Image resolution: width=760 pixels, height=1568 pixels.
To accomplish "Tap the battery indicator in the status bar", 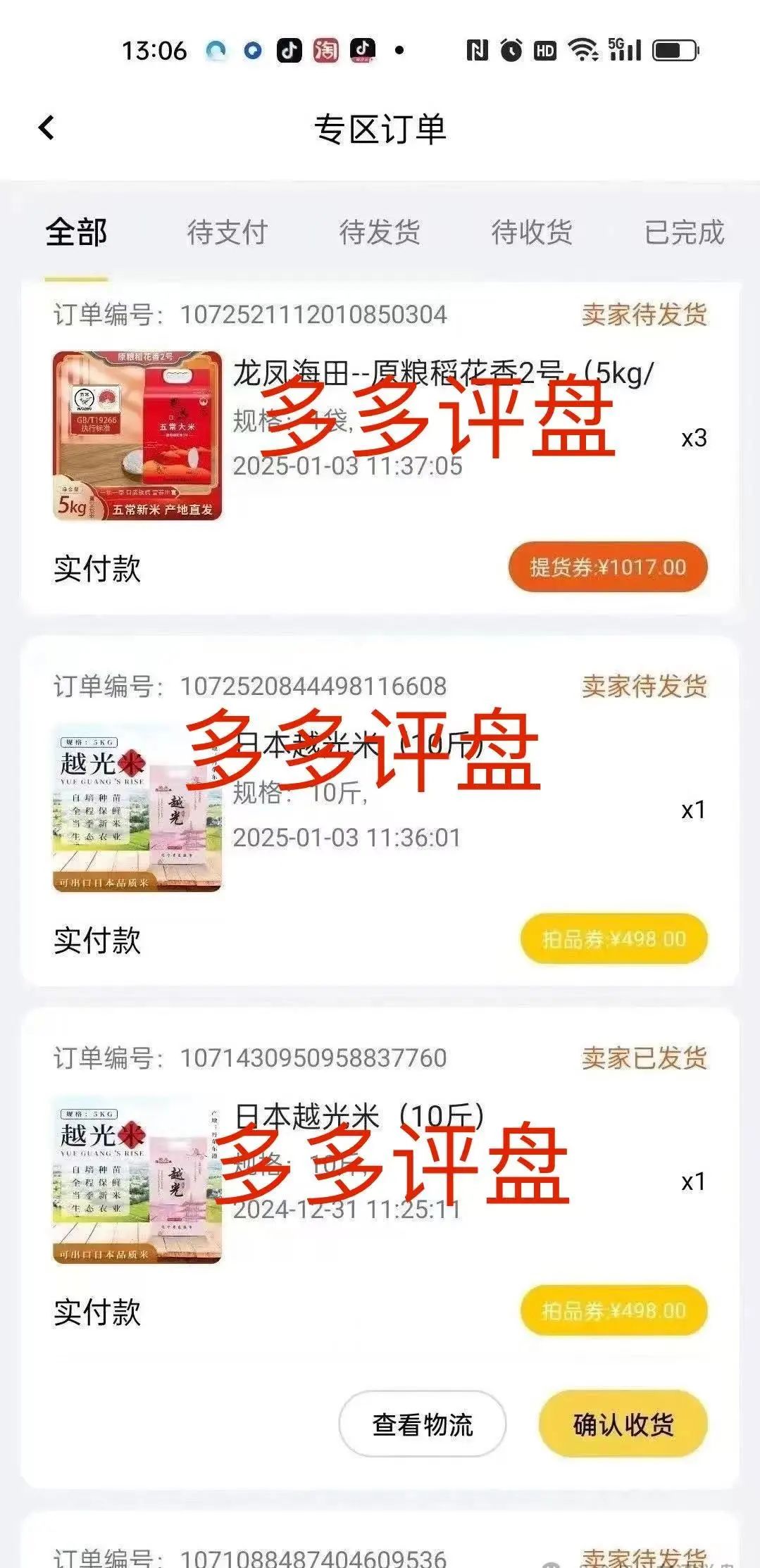I will 673,49.
